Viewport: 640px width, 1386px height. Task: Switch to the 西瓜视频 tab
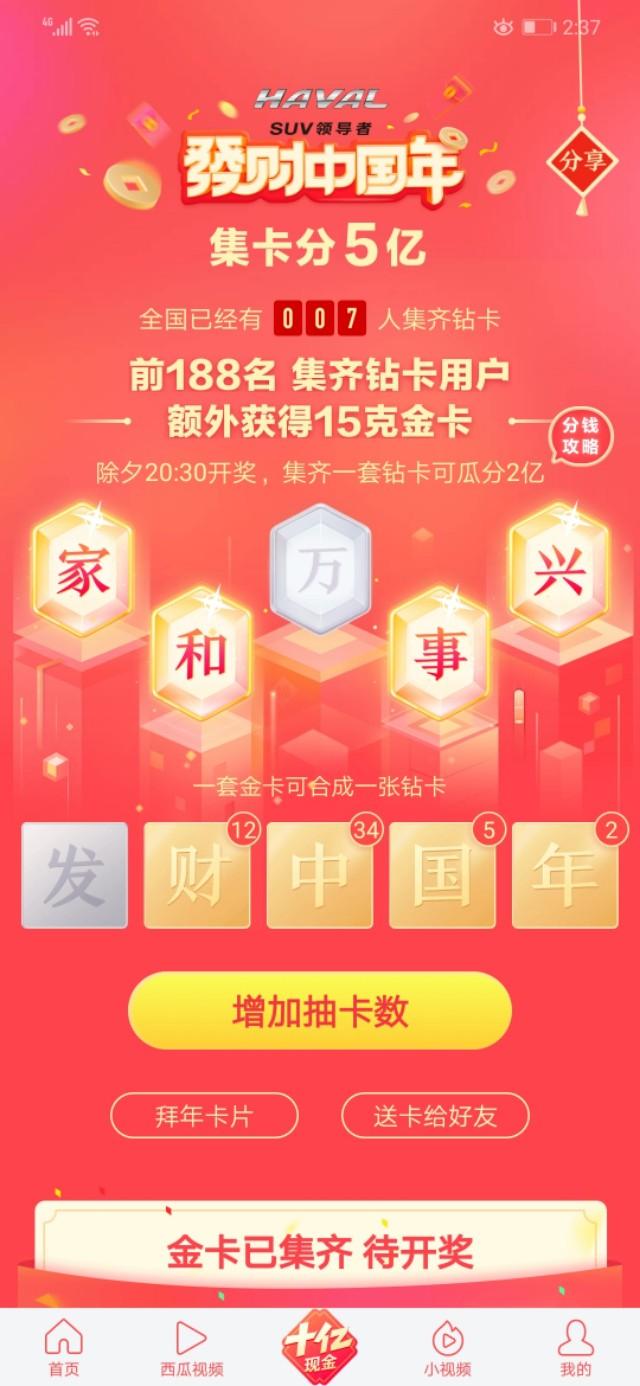[x=191, y=1348]
